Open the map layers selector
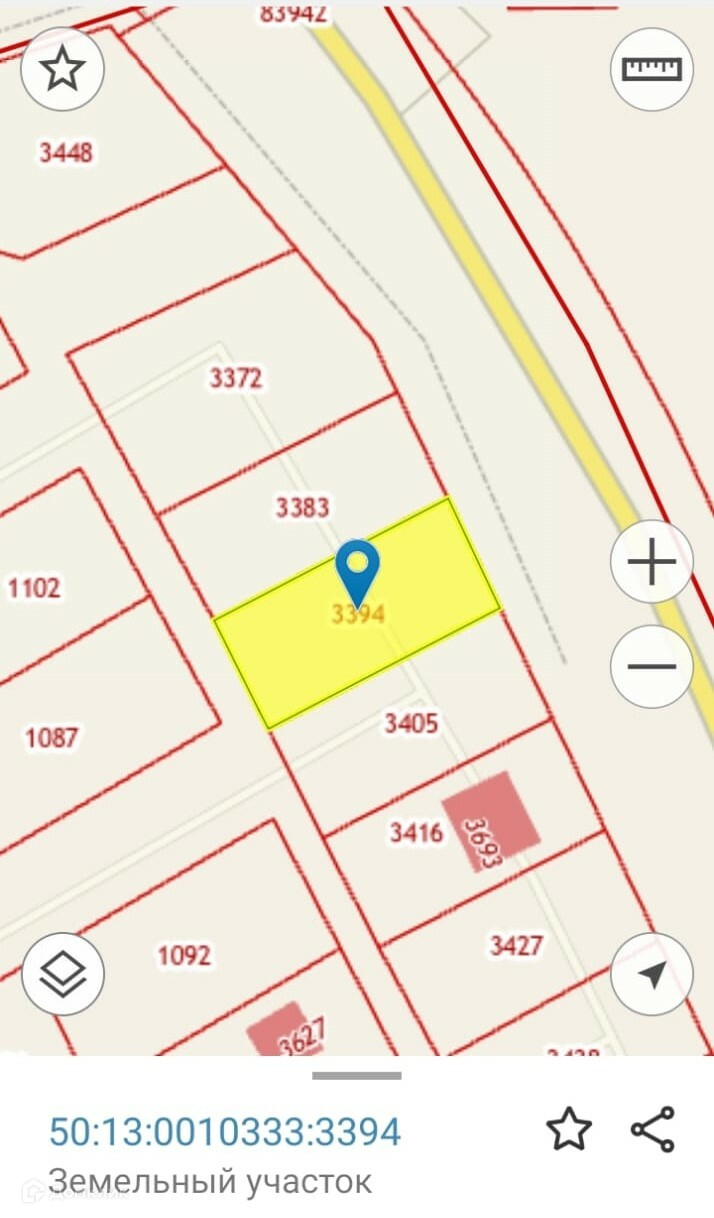The image size is (714, 1218). click(x=63, y=974)
